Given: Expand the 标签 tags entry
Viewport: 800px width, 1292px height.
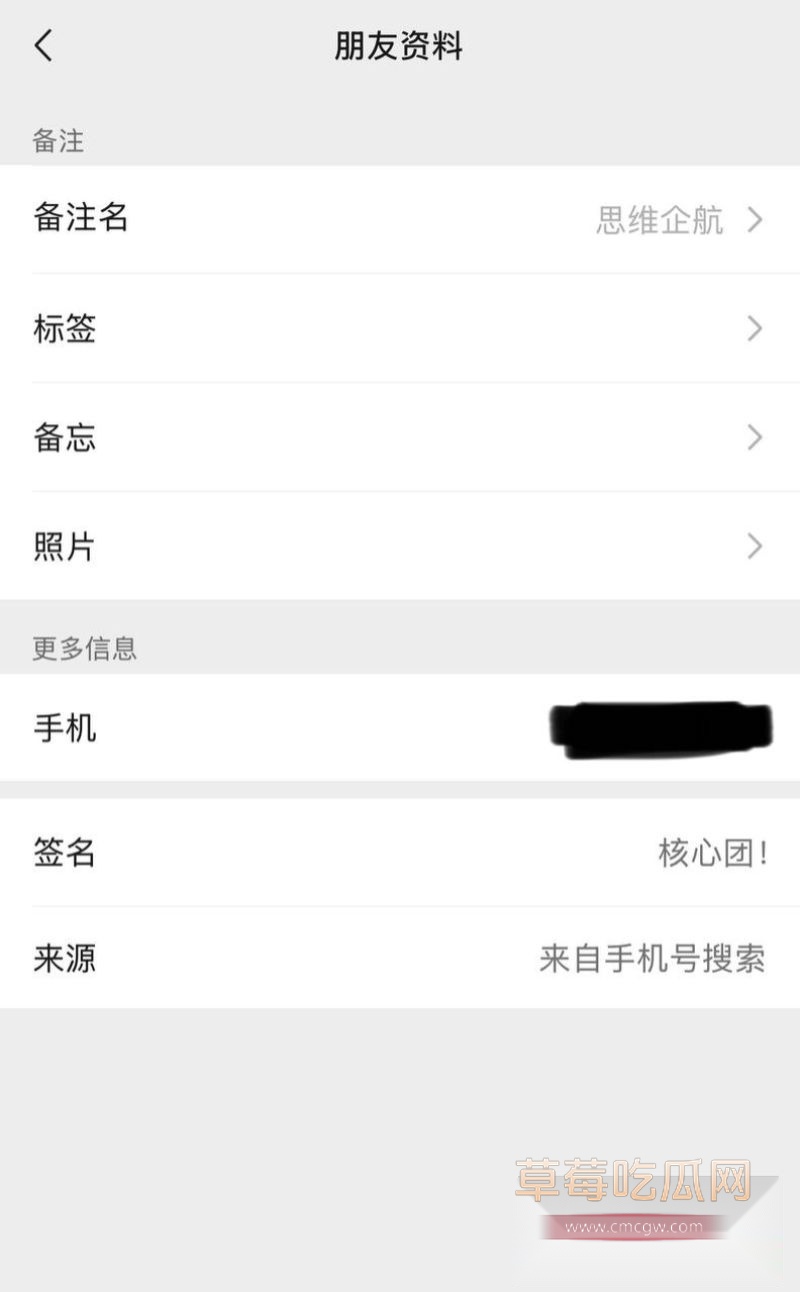Looking at the screenshot, I should [x=400, y=328].
